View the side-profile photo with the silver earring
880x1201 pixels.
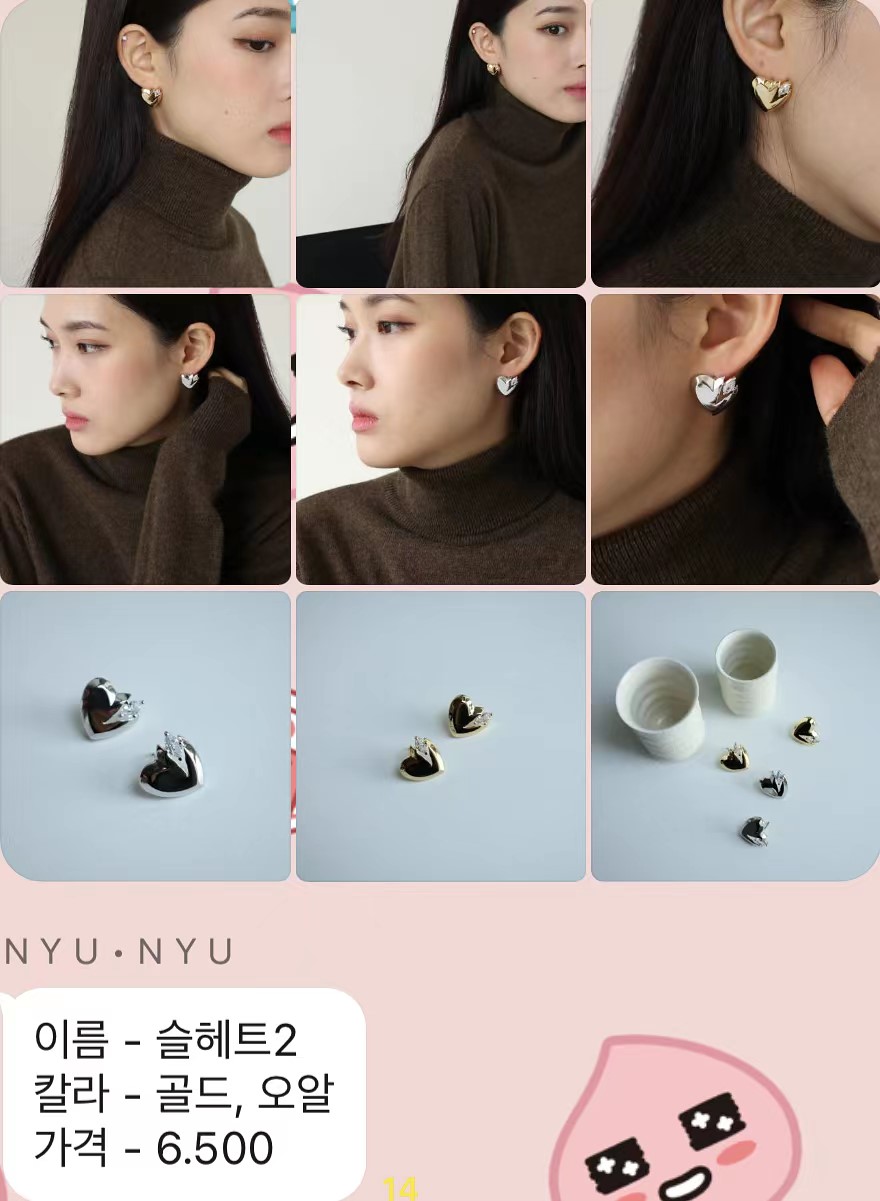coord(441,439)
